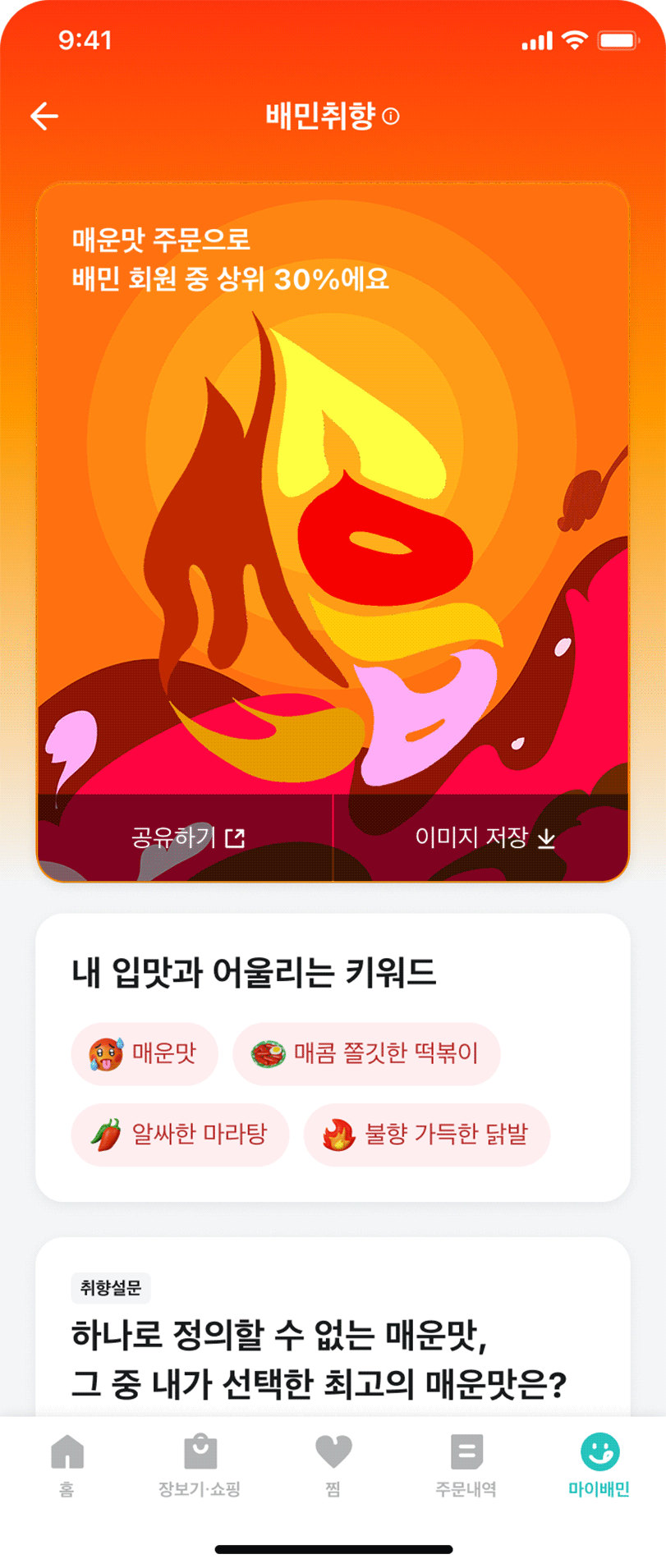
Task: Open the 장보기·쇼핑 tab
Action: [200, 1465]
